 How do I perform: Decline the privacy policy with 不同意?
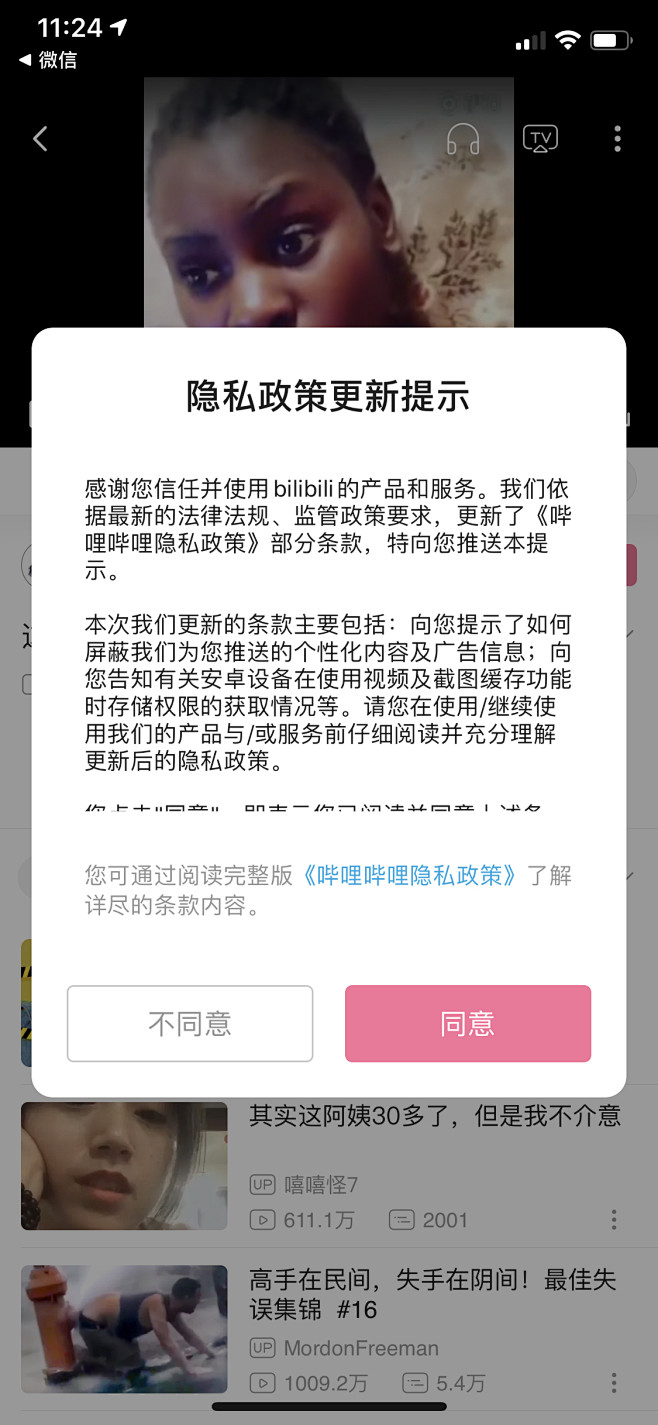click(190, 1023)
